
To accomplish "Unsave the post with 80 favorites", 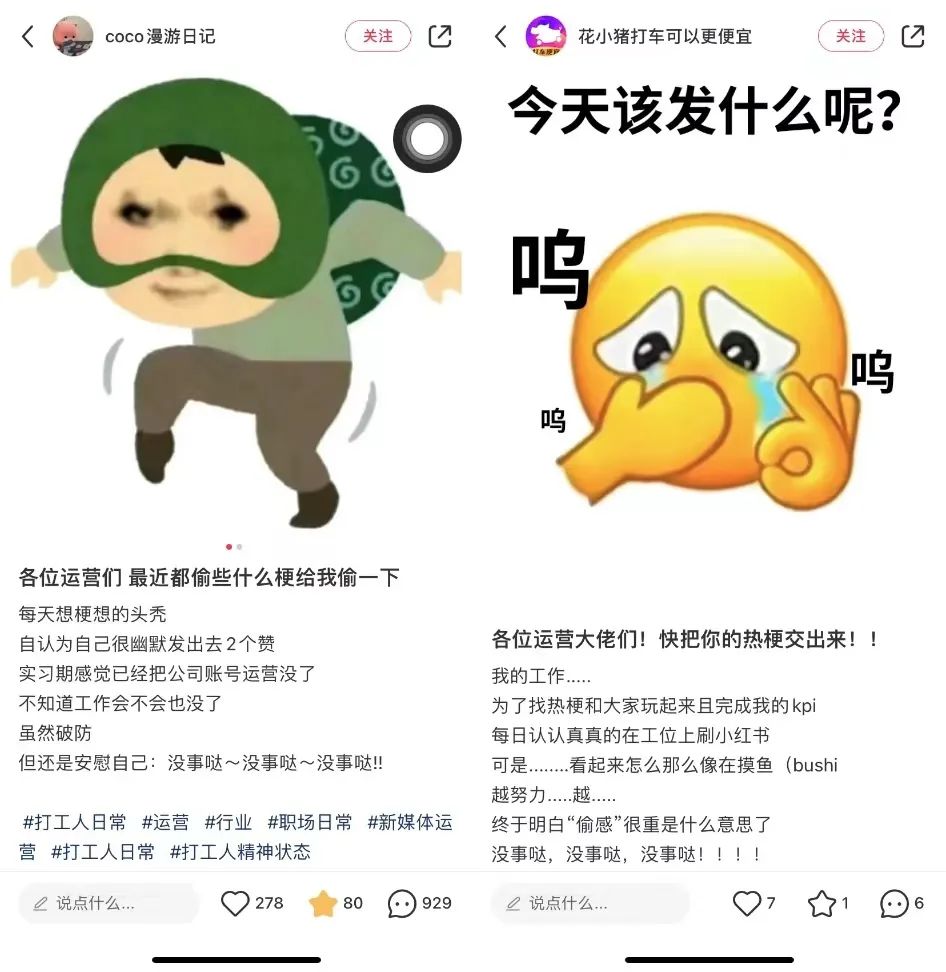I will 322,903.
